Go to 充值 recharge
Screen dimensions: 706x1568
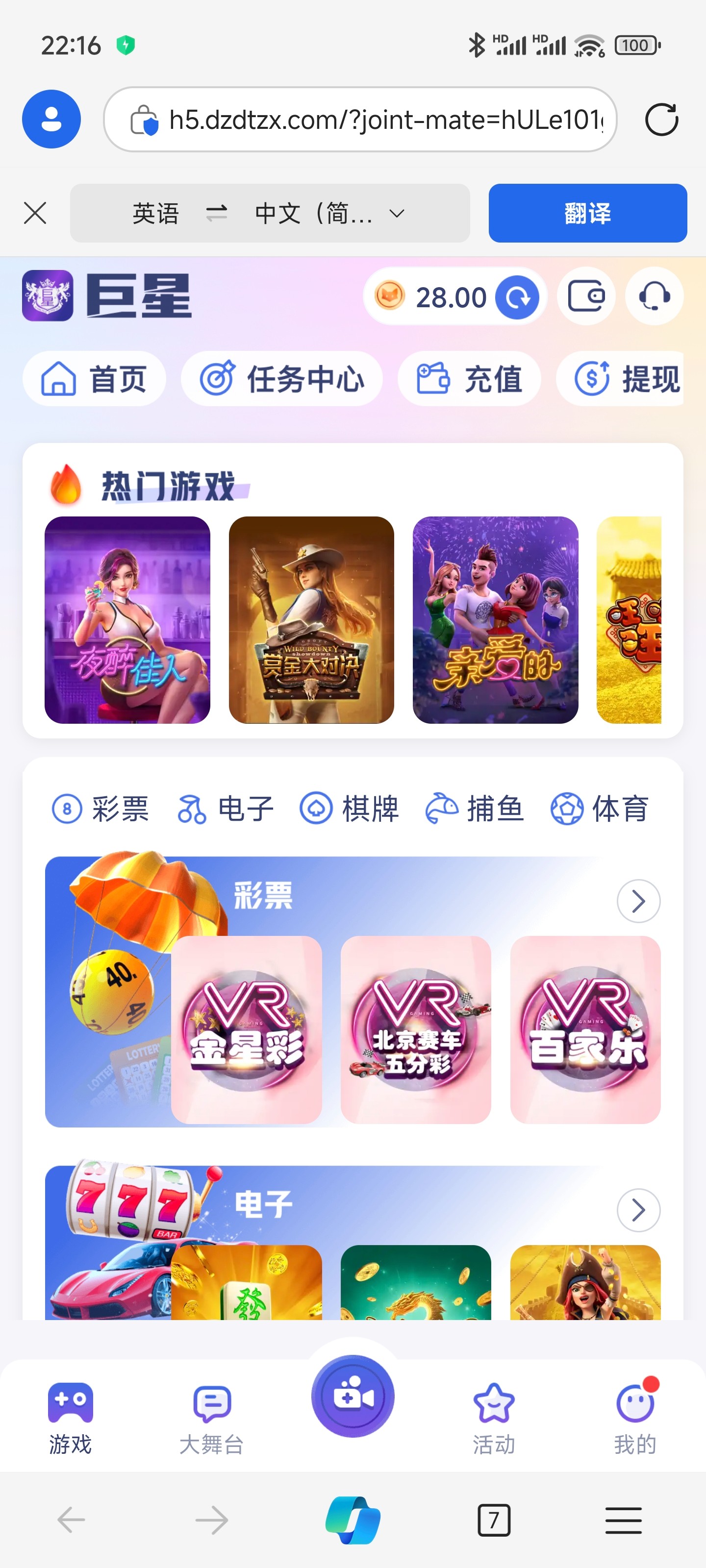(469, 379)
